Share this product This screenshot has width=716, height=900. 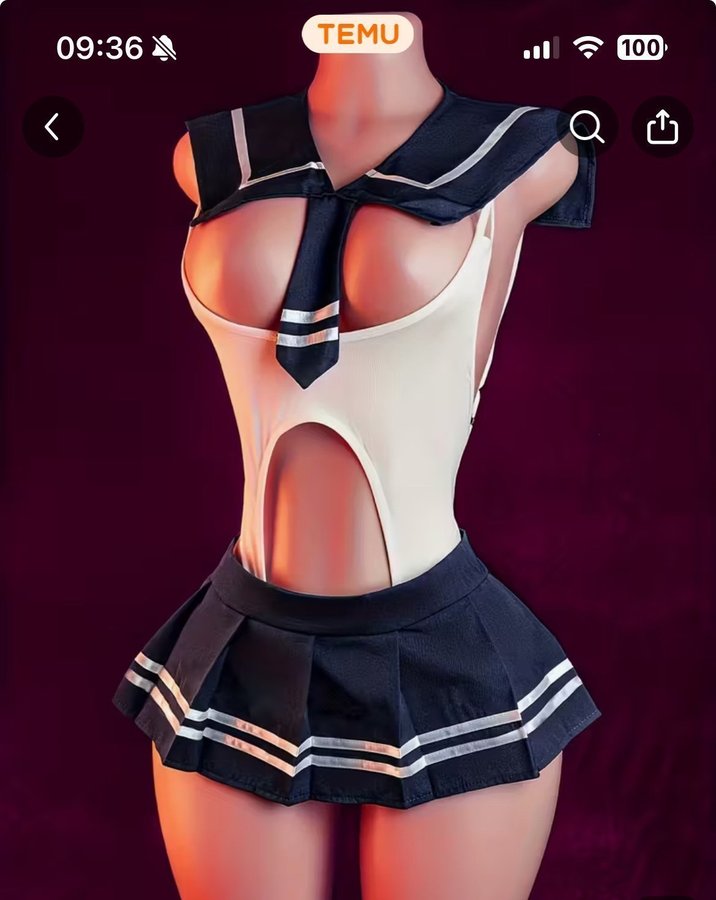pyautogui.click(x=662, y=127)
